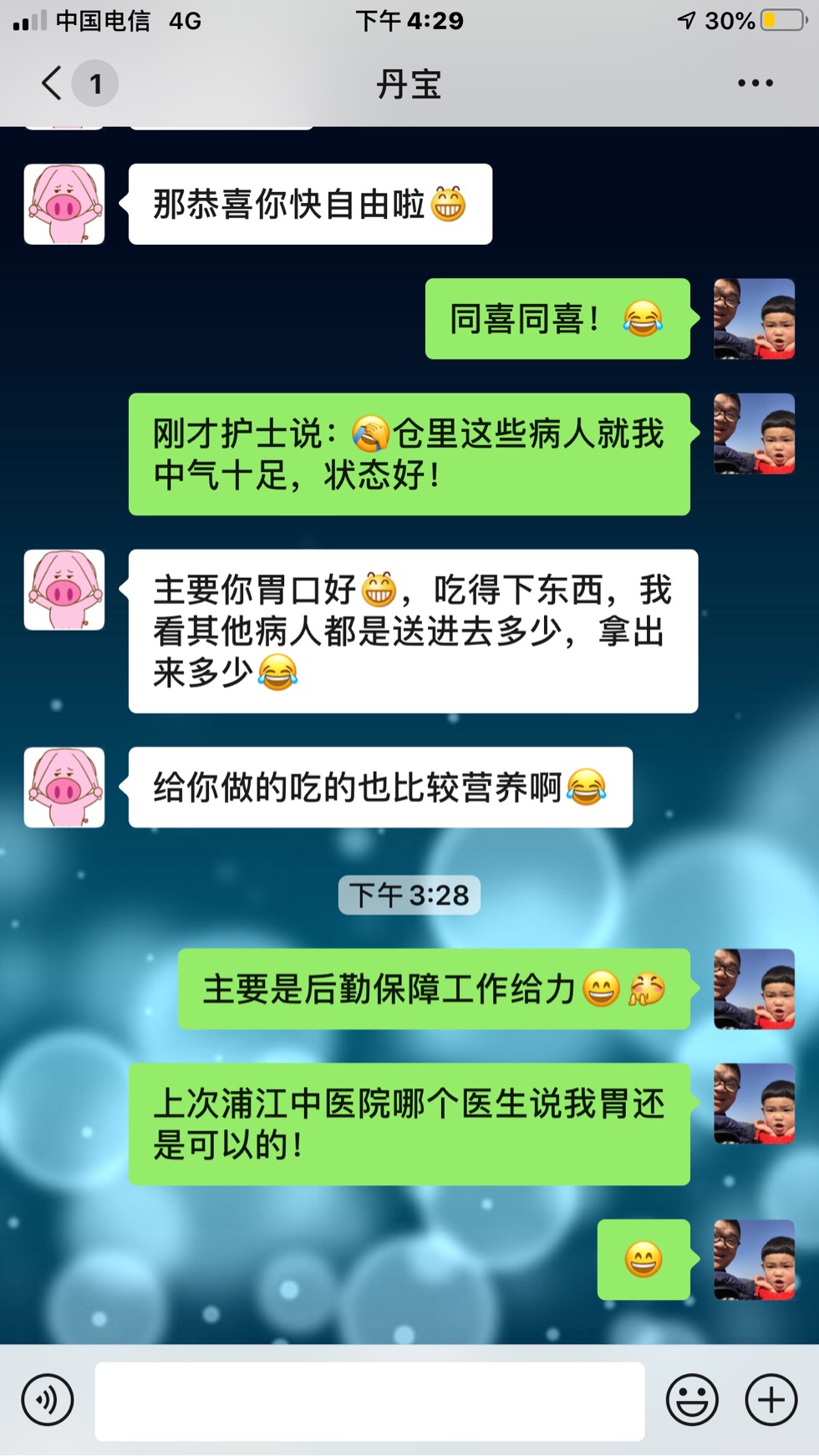Open own avatar beside 同喜同喜 message

pyautogui.click(x=754, y=319)
